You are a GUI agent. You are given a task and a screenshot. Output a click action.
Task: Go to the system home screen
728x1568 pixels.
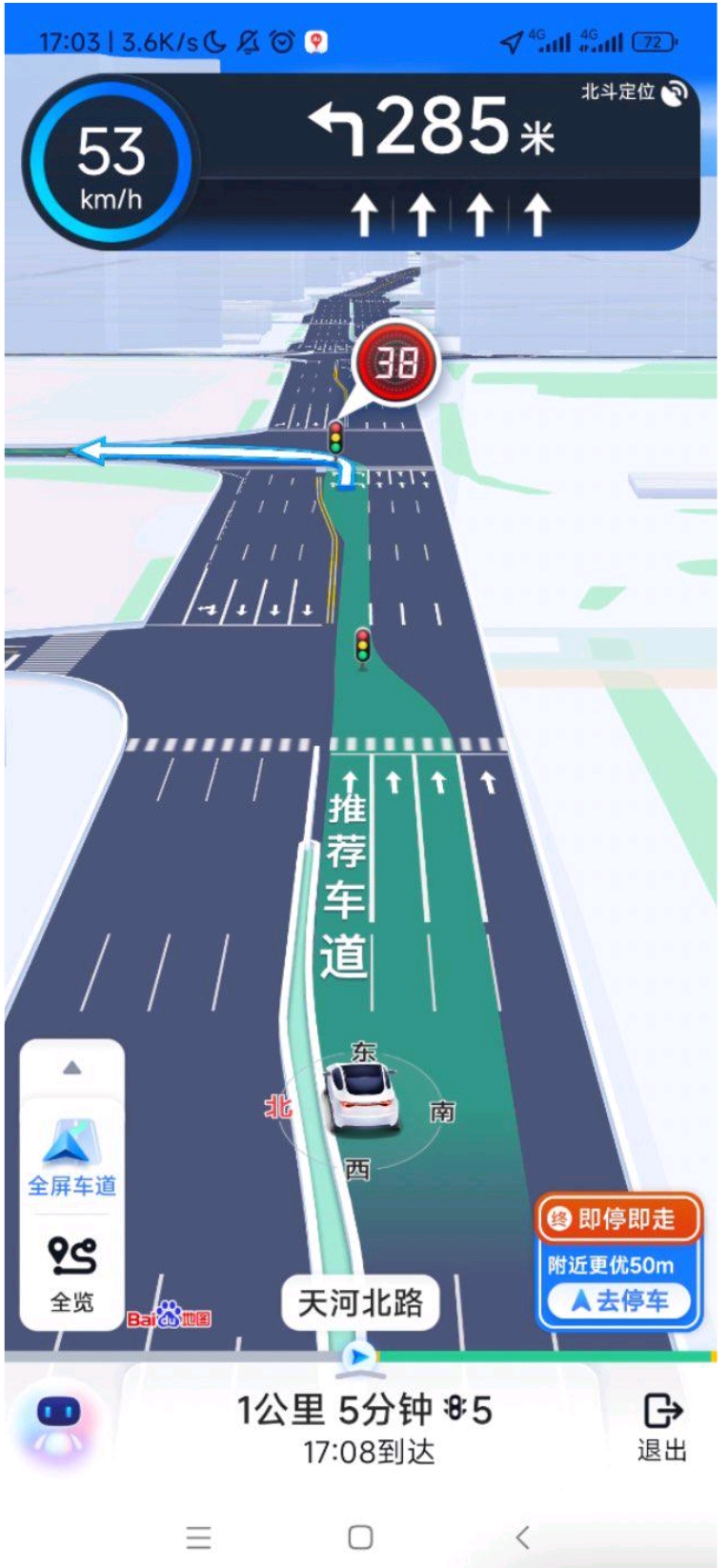[360, 1537]
